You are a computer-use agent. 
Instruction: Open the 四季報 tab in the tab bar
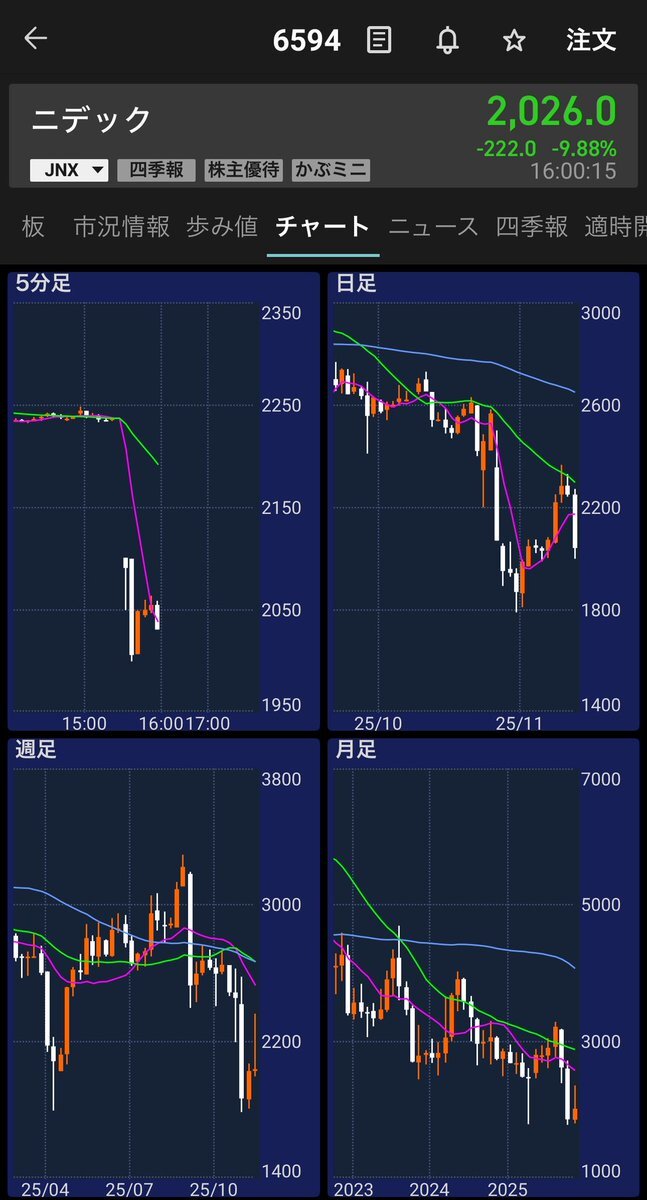pos(531,227)
